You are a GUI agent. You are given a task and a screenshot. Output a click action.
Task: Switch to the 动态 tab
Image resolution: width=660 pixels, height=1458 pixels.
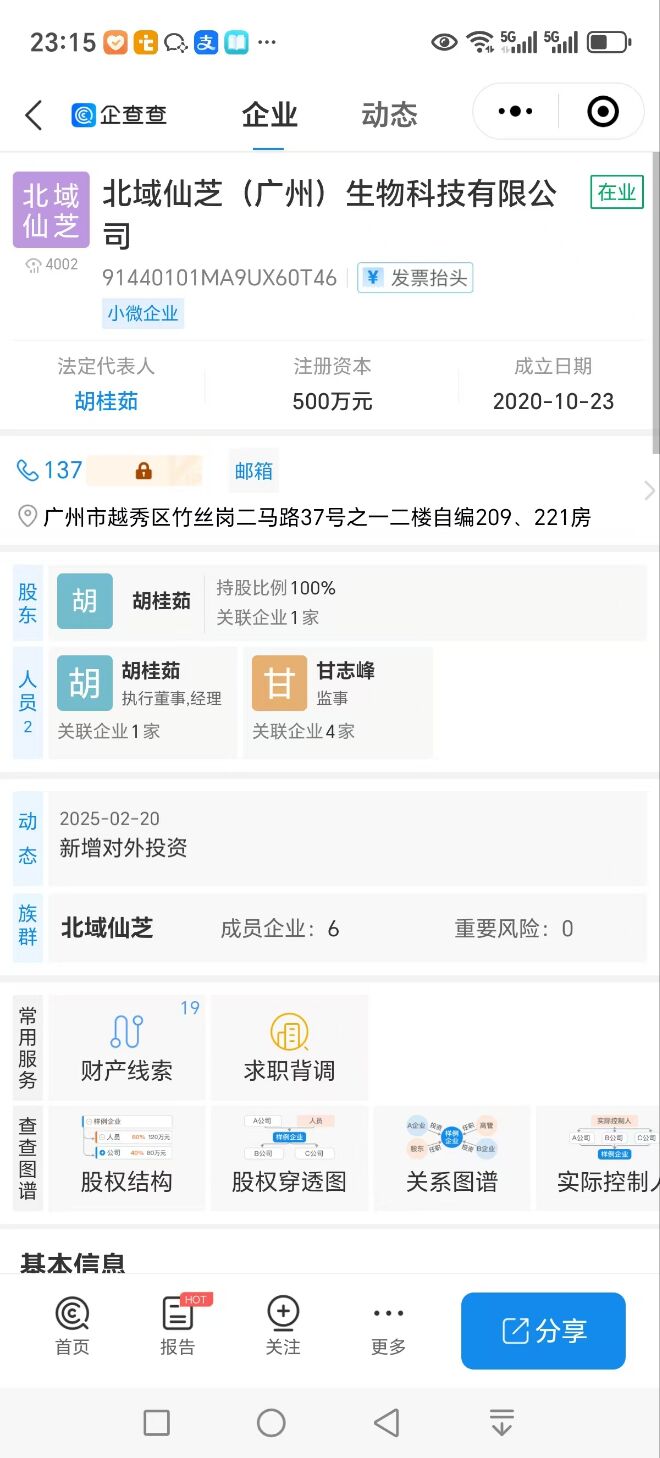click(x=389, y=115)
